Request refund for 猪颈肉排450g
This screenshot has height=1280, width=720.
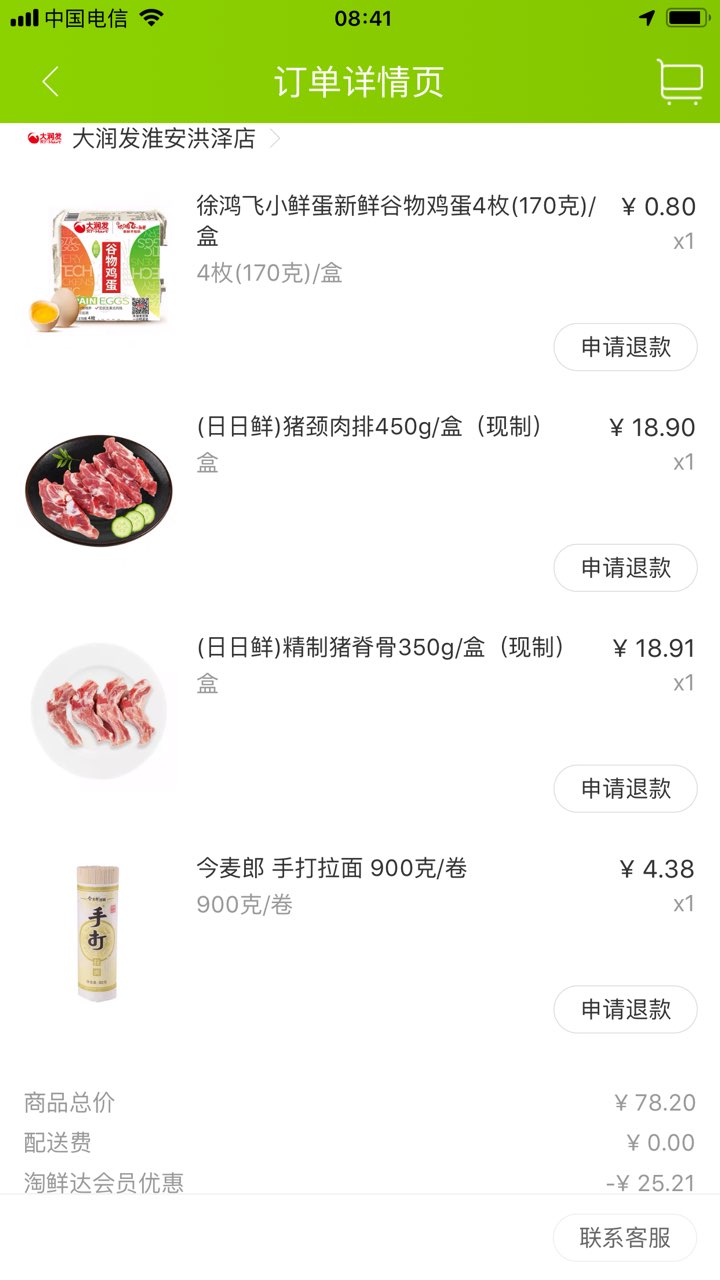click(625, 568)
